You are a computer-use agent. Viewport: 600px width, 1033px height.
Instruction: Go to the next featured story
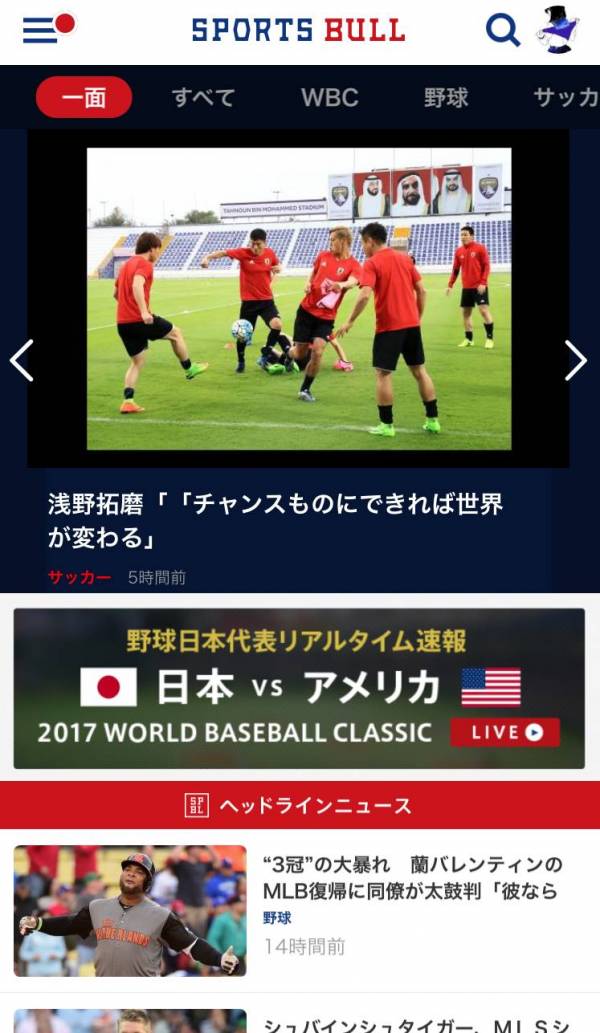point(576,360)
